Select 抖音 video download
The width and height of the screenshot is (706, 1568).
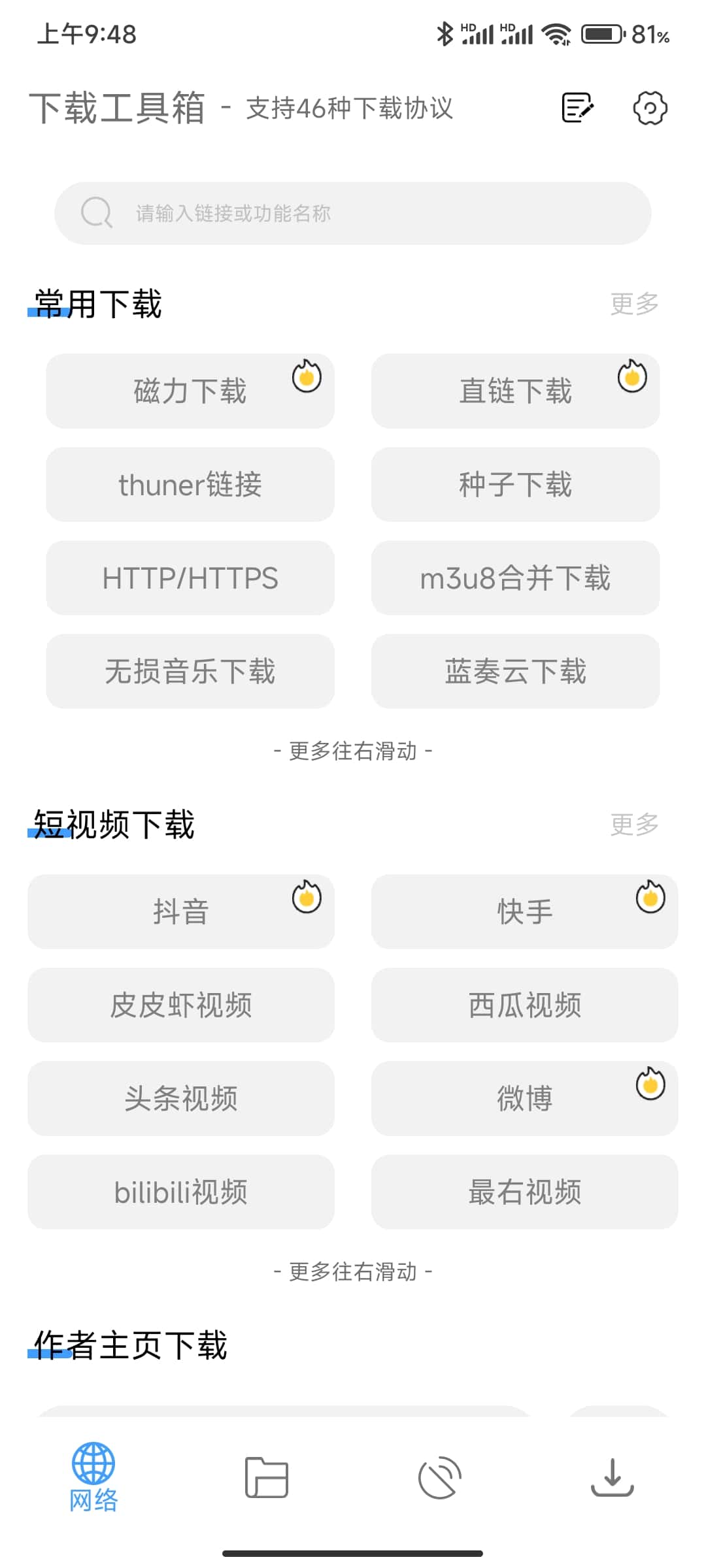click(x=180, y=912)
